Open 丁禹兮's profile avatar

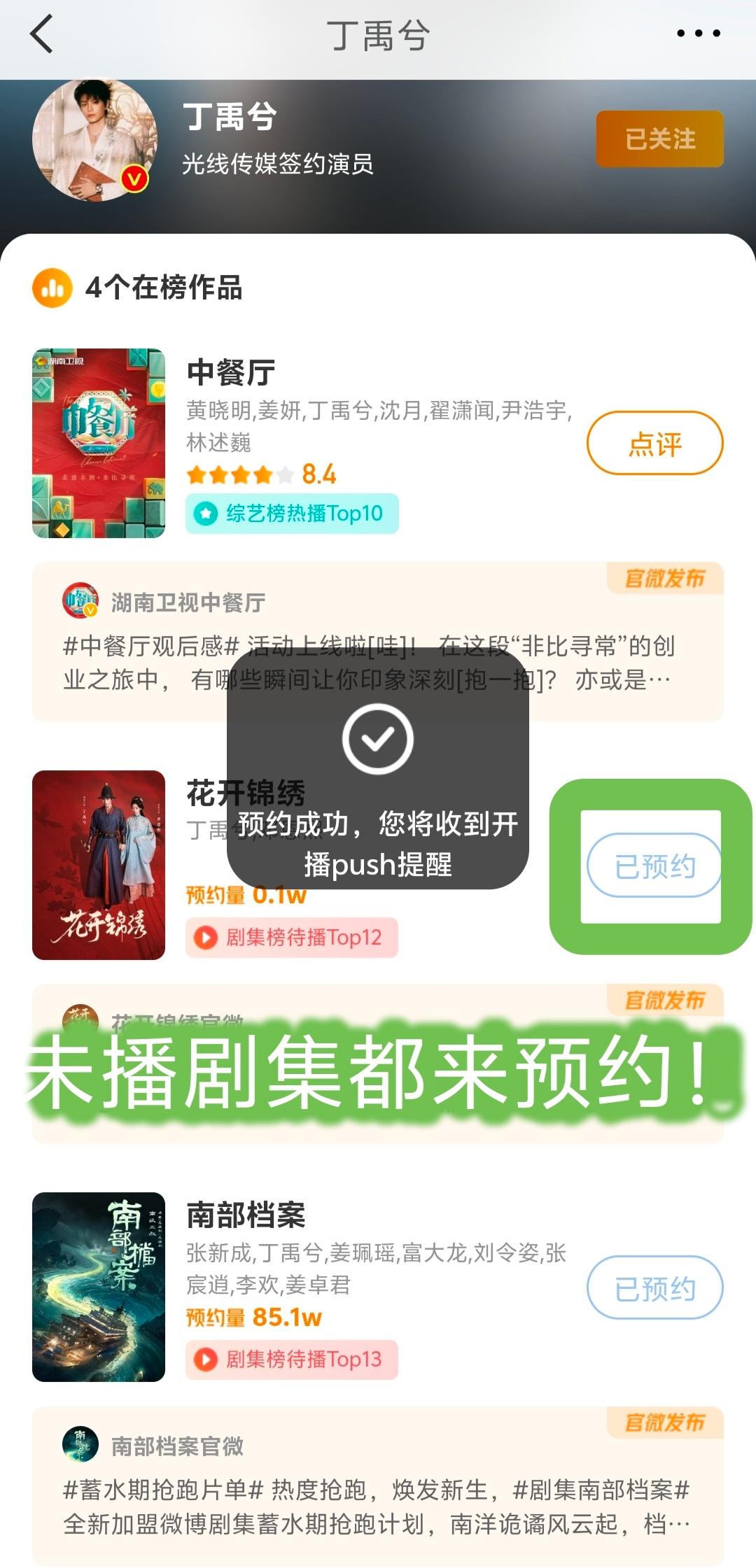click(x=94, y=140)
